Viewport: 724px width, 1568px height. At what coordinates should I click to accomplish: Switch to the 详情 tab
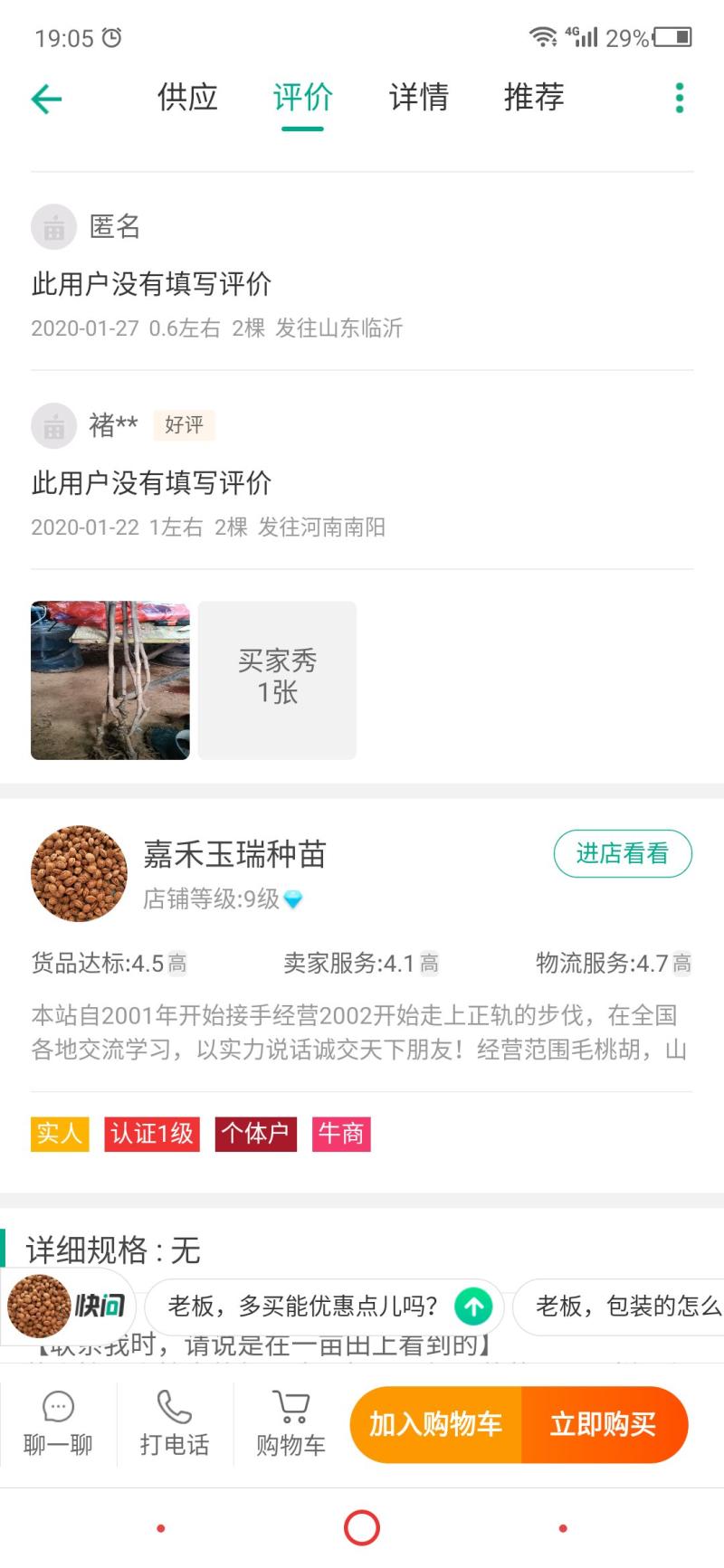click(x=418, y=98)
